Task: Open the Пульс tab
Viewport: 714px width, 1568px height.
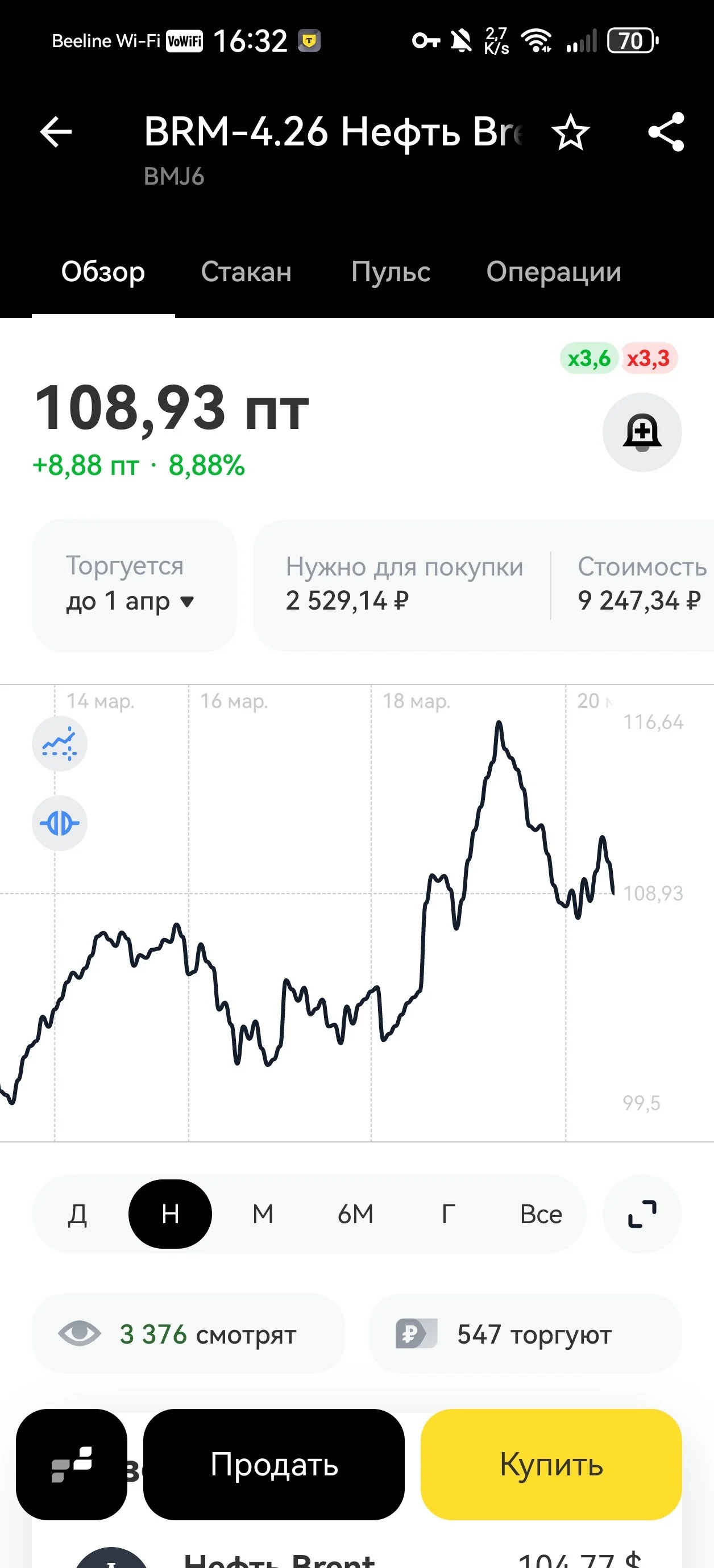Action: click(391, 272)
